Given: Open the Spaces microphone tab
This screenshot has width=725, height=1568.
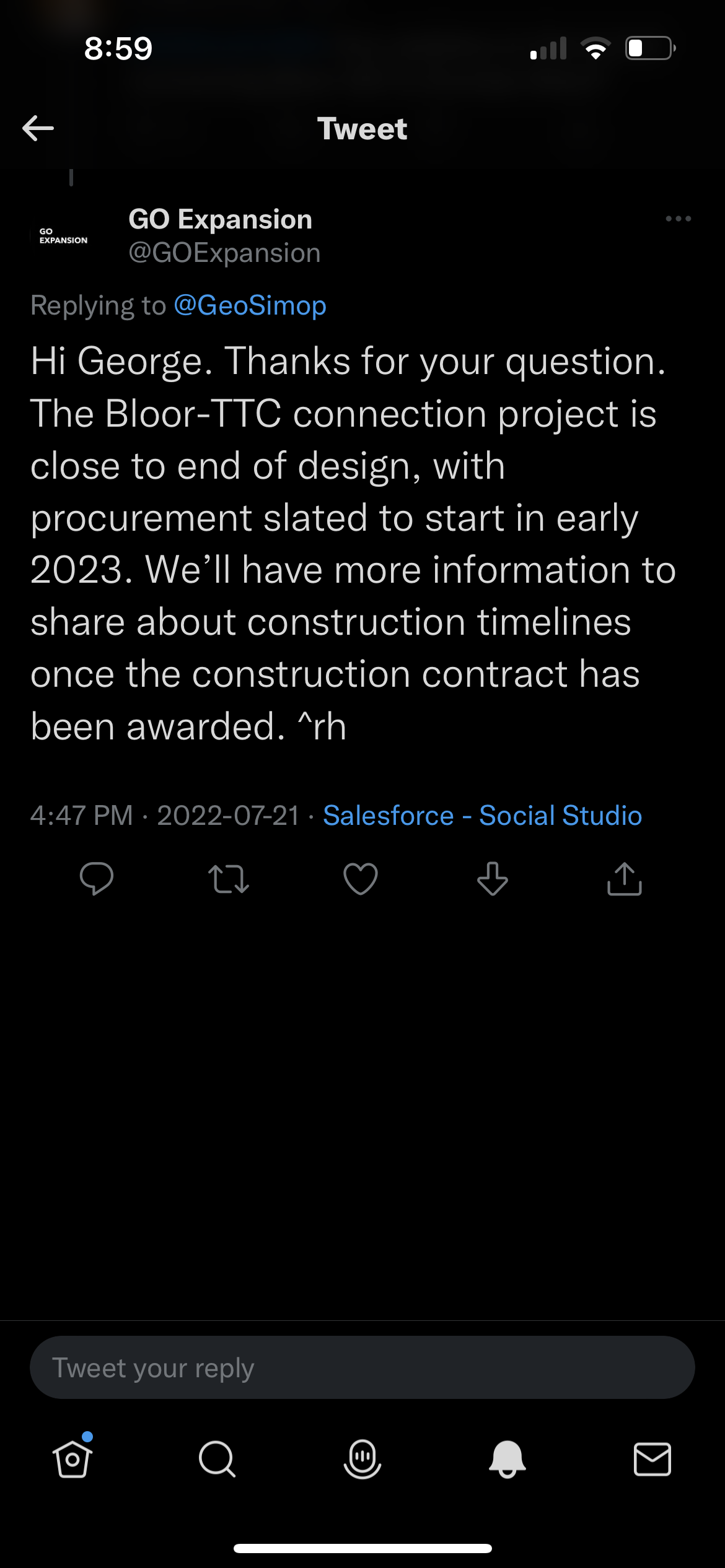Looking at the screenshot, I should (362, 1459).
